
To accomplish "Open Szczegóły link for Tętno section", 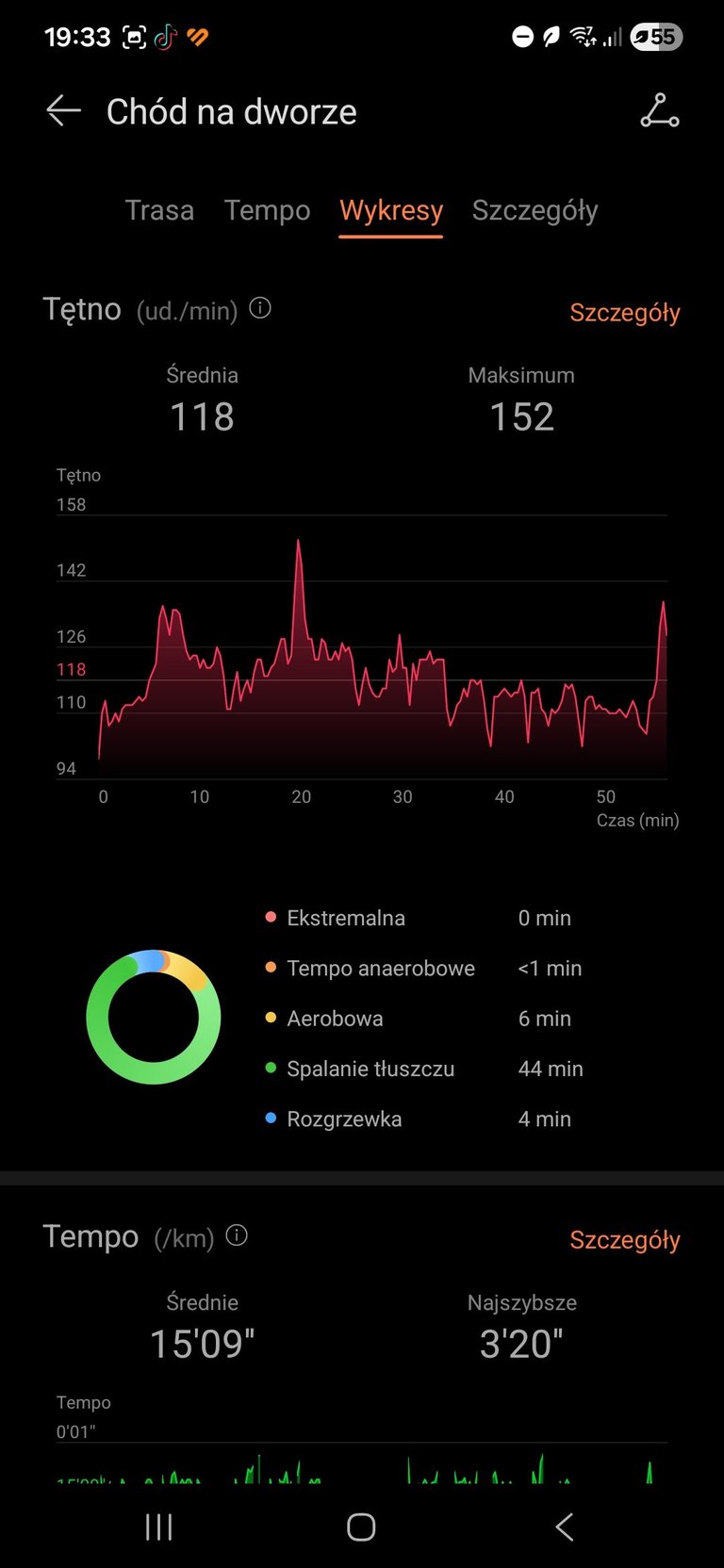I will click(x=624, y=313).
